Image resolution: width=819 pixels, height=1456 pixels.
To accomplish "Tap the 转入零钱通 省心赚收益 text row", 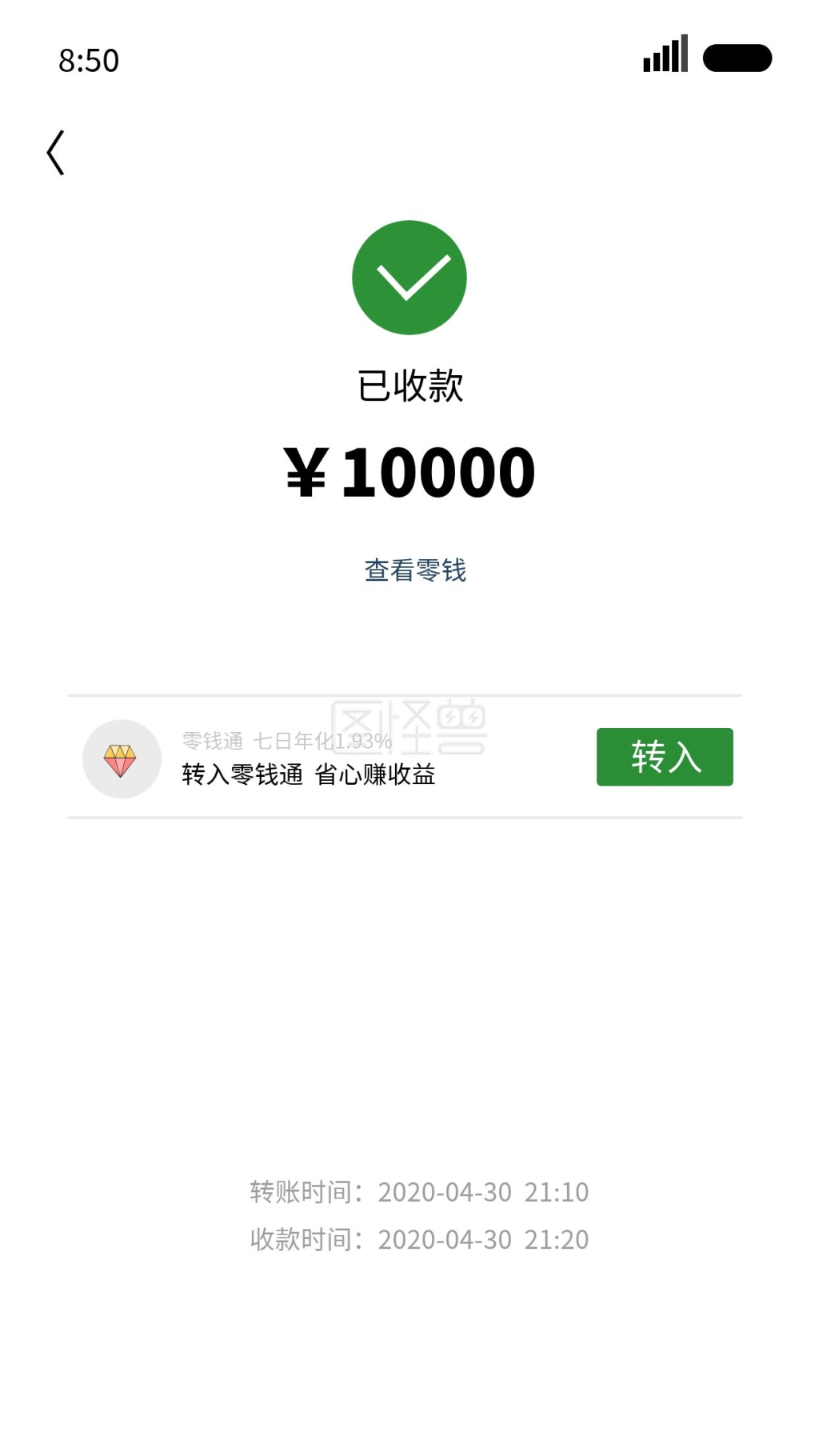I will pyautogui.click(x=308, y=774).
